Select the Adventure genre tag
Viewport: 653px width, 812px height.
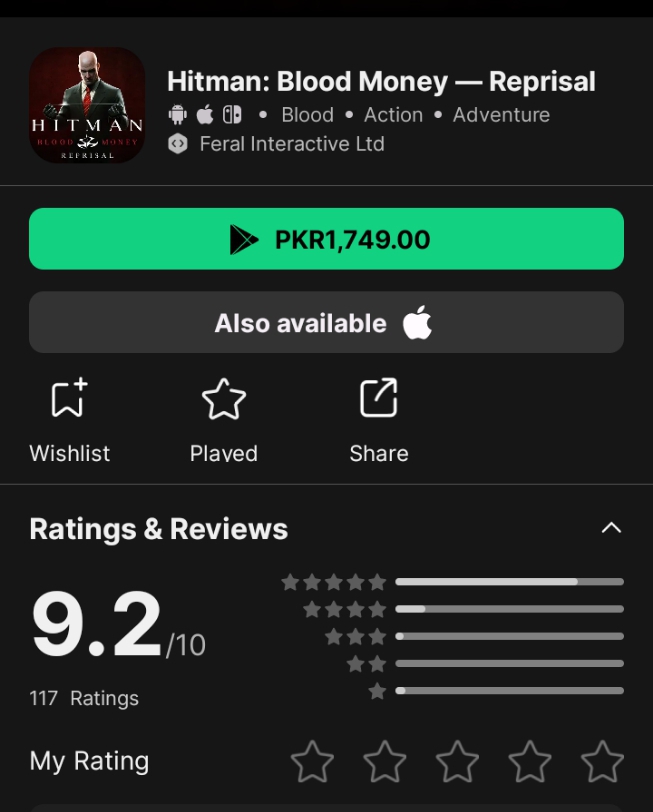pos(501,115)
